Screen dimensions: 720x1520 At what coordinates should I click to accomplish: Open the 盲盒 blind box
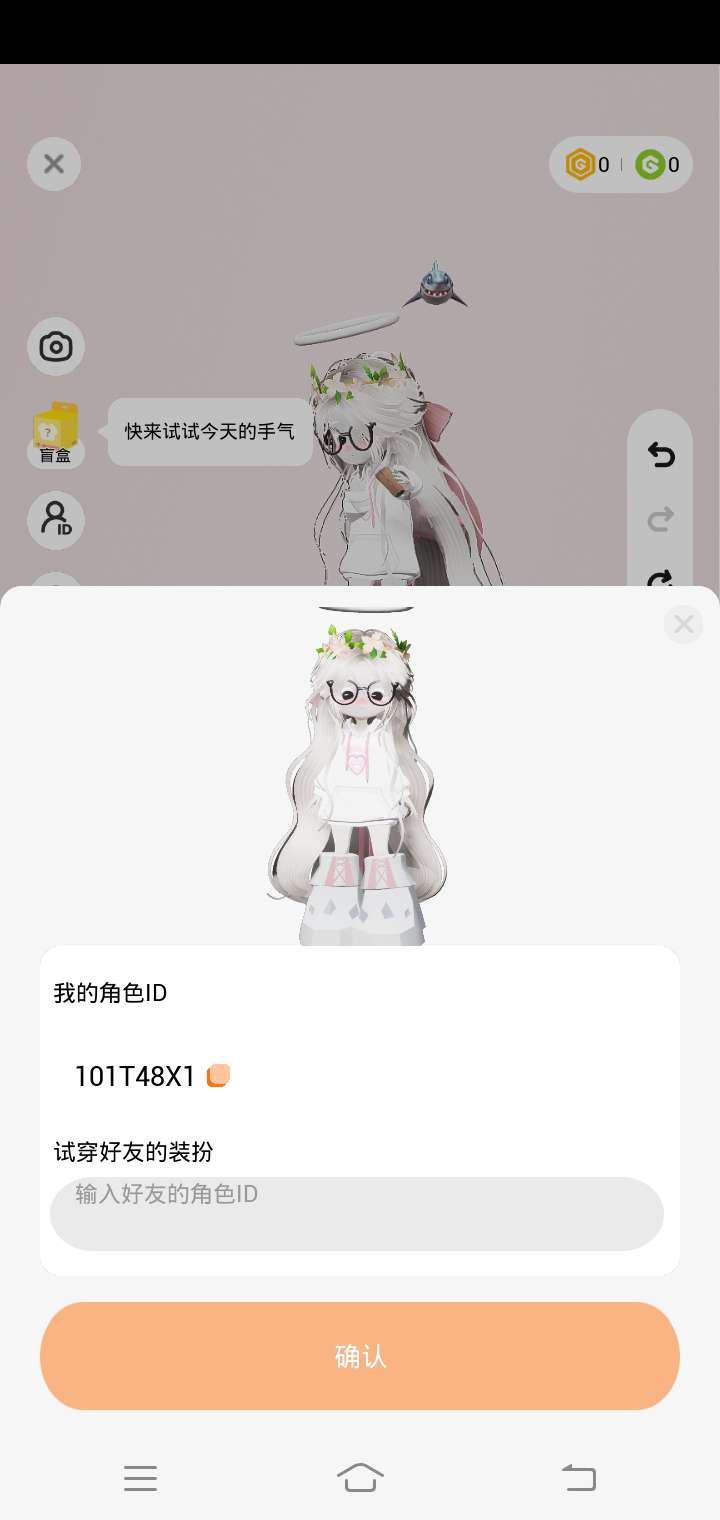55,432
